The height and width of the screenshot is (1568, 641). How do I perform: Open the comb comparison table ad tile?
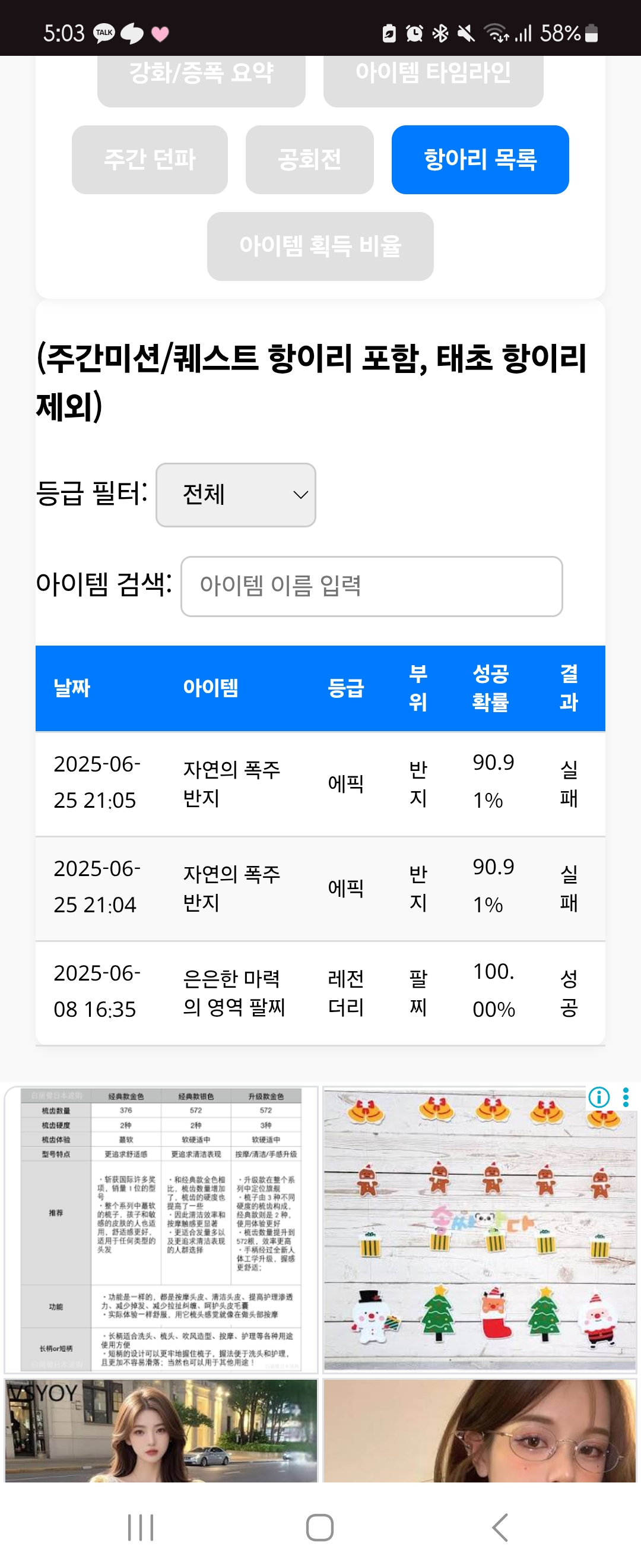161,1229
